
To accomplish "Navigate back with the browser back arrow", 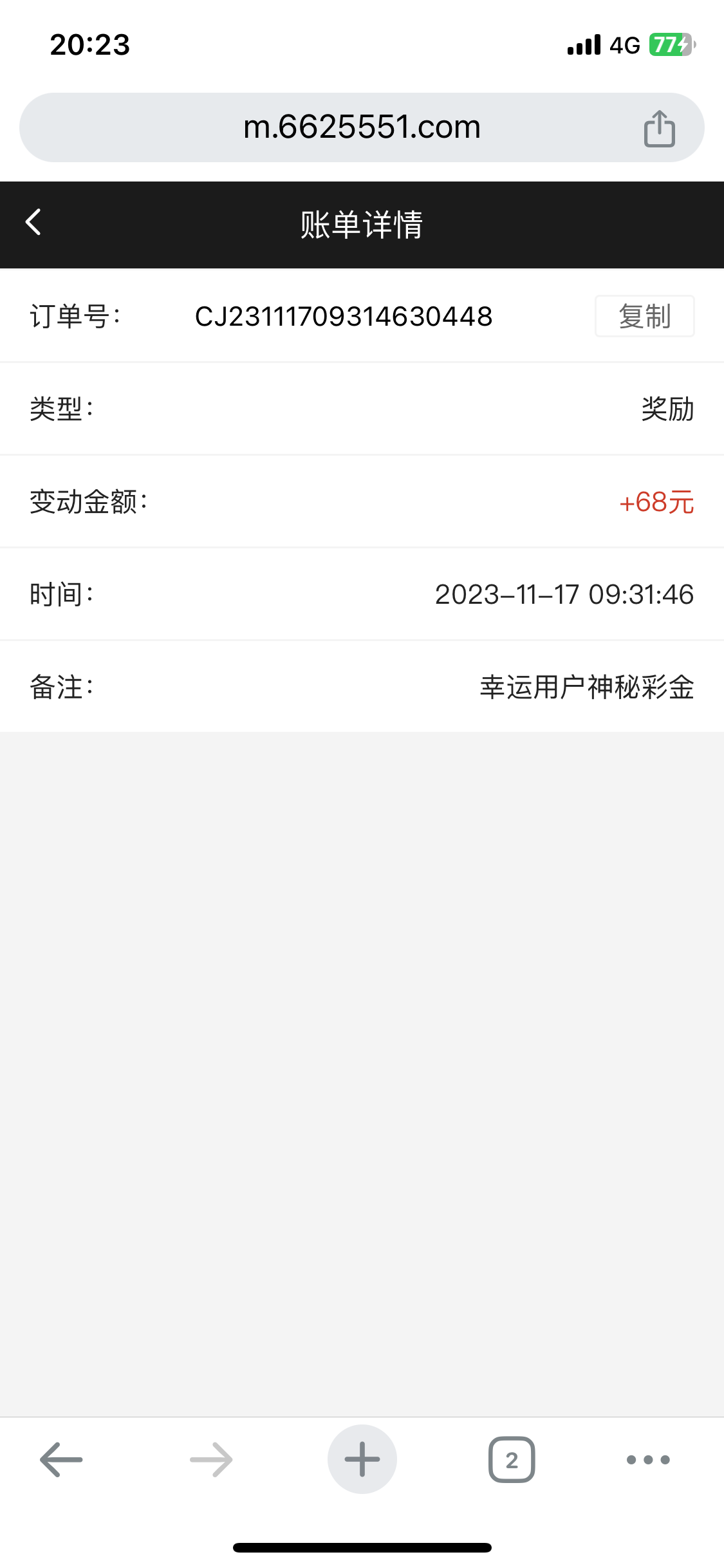I will tap(61, 1459).
